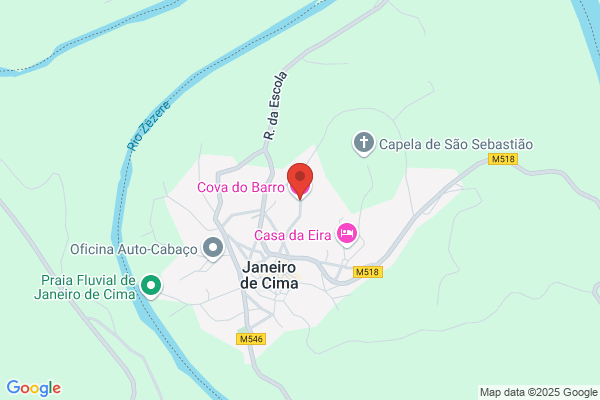Open the Oficina Auto-Cabaço marker
600x400 pixels.
213,249
